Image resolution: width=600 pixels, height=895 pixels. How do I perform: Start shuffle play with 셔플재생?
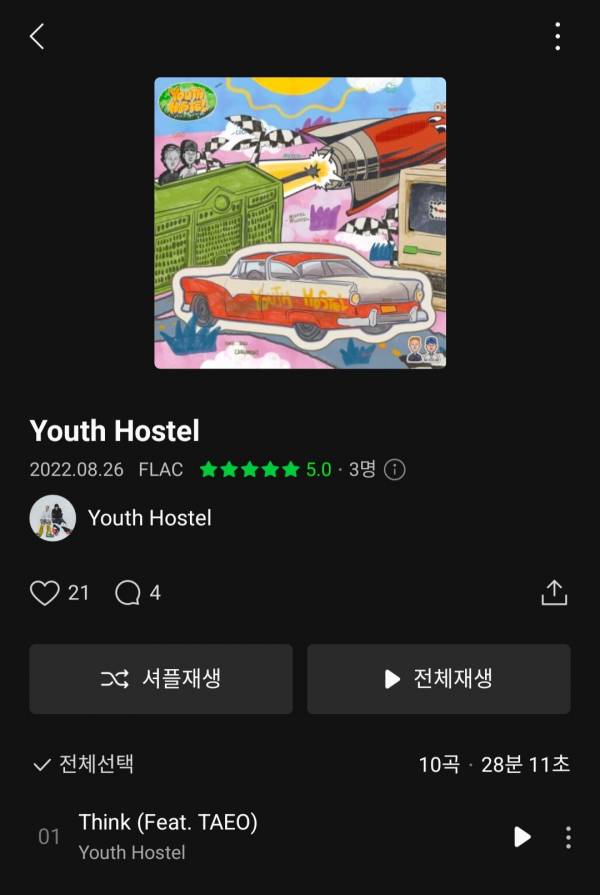[x=161, y=679]
